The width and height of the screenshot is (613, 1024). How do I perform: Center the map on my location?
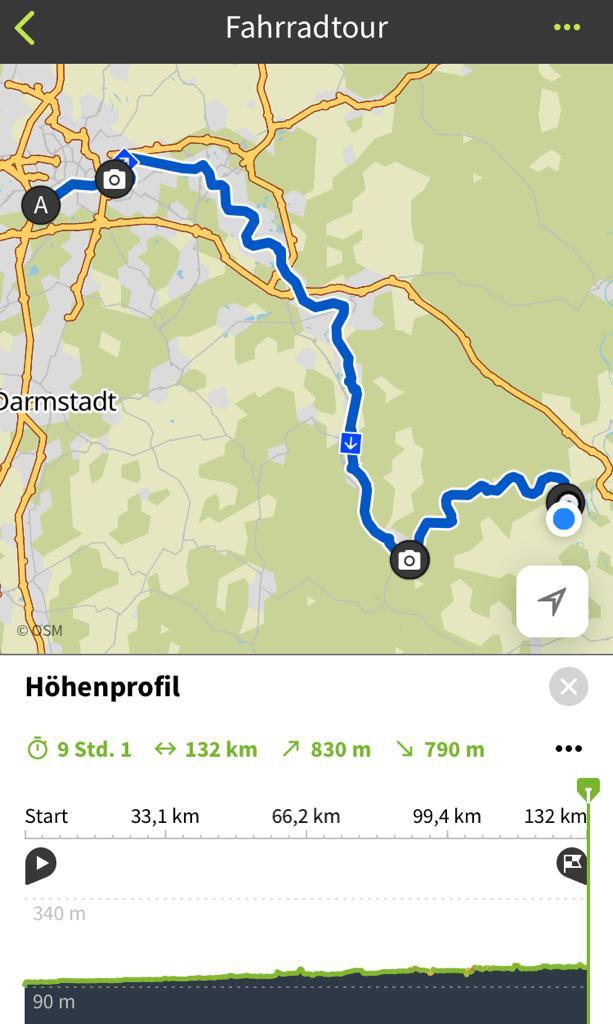[x=552, y=601]
